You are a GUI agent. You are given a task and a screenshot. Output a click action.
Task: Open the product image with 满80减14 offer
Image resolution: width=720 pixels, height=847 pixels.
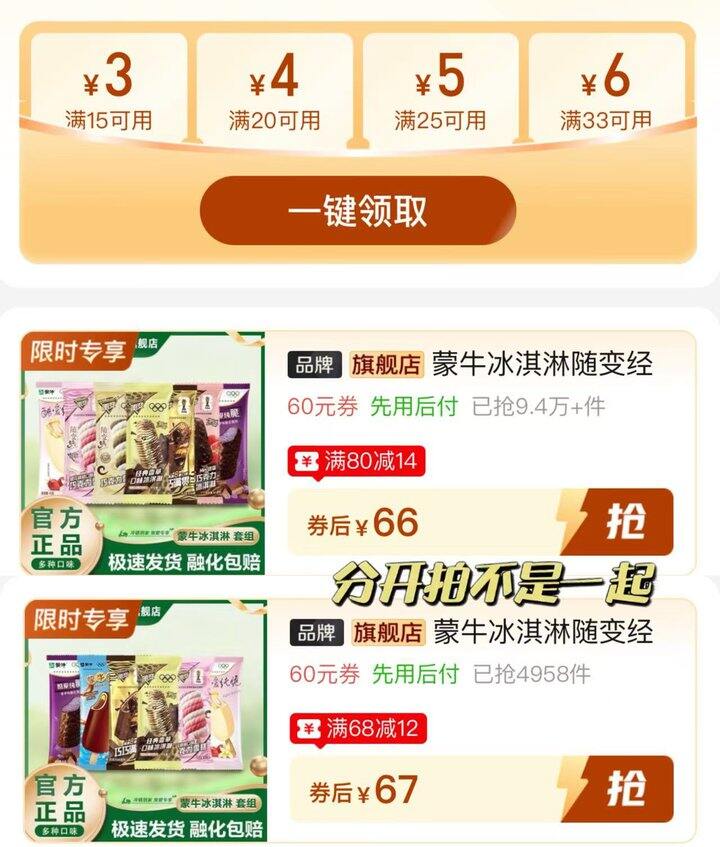tap(143, 453)
